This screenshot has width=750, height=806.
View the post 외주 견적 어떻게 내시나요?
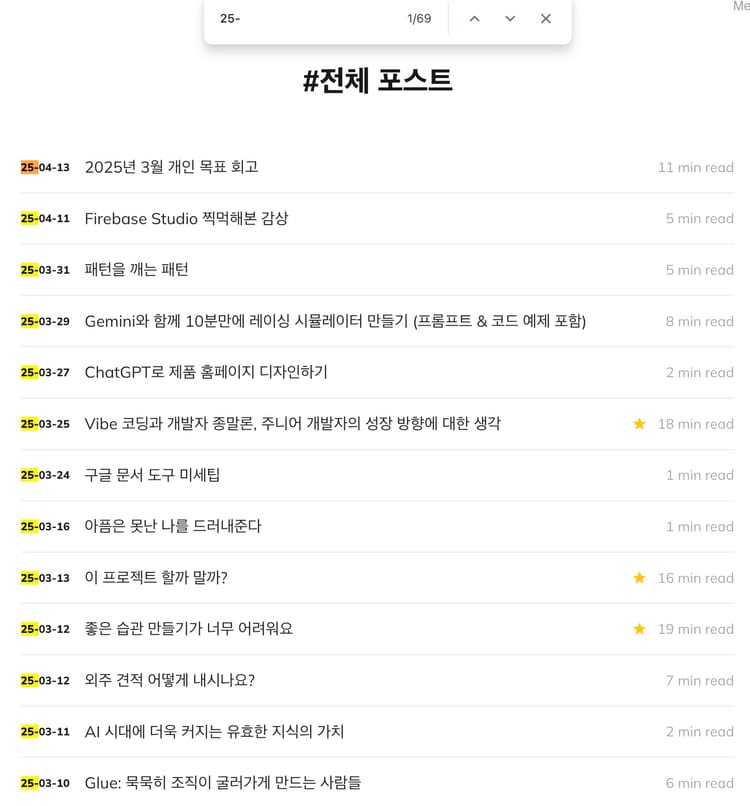[169, 680]
